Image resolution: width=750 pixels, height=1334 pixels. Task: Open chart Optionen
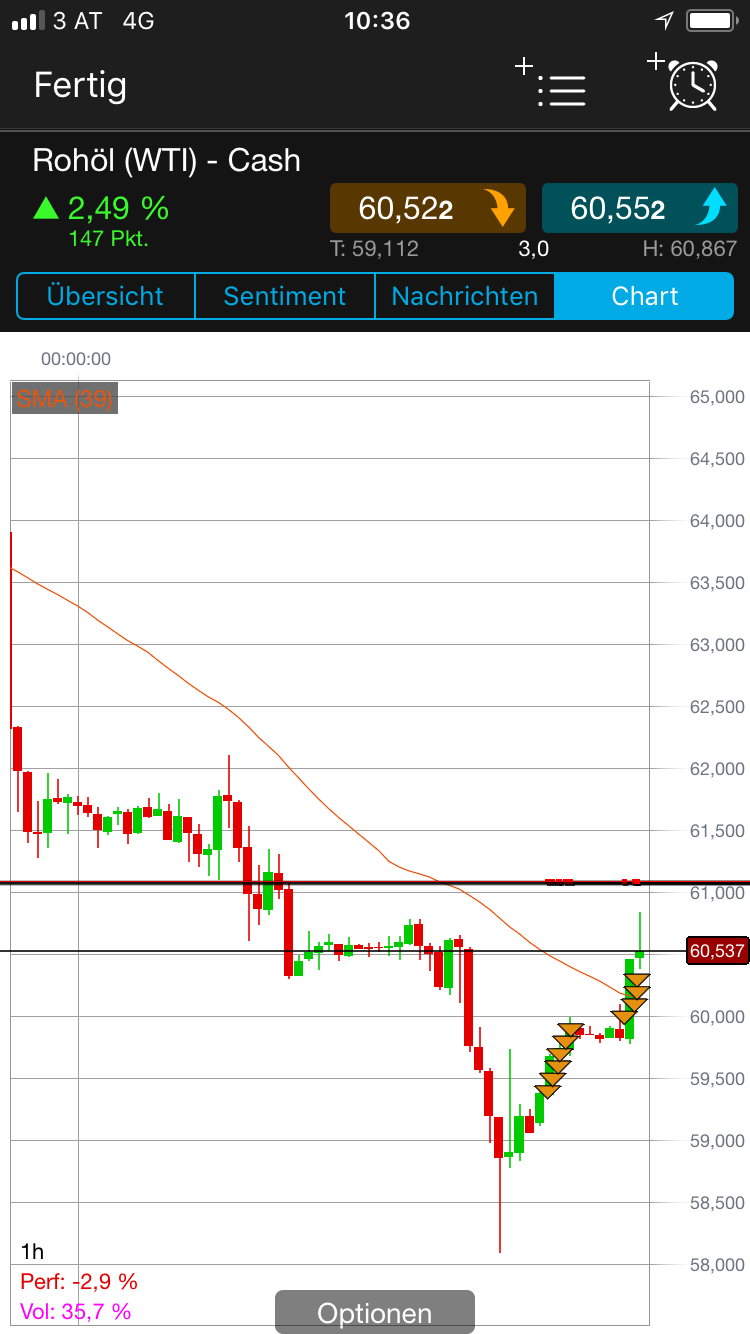pos(374,1312)
